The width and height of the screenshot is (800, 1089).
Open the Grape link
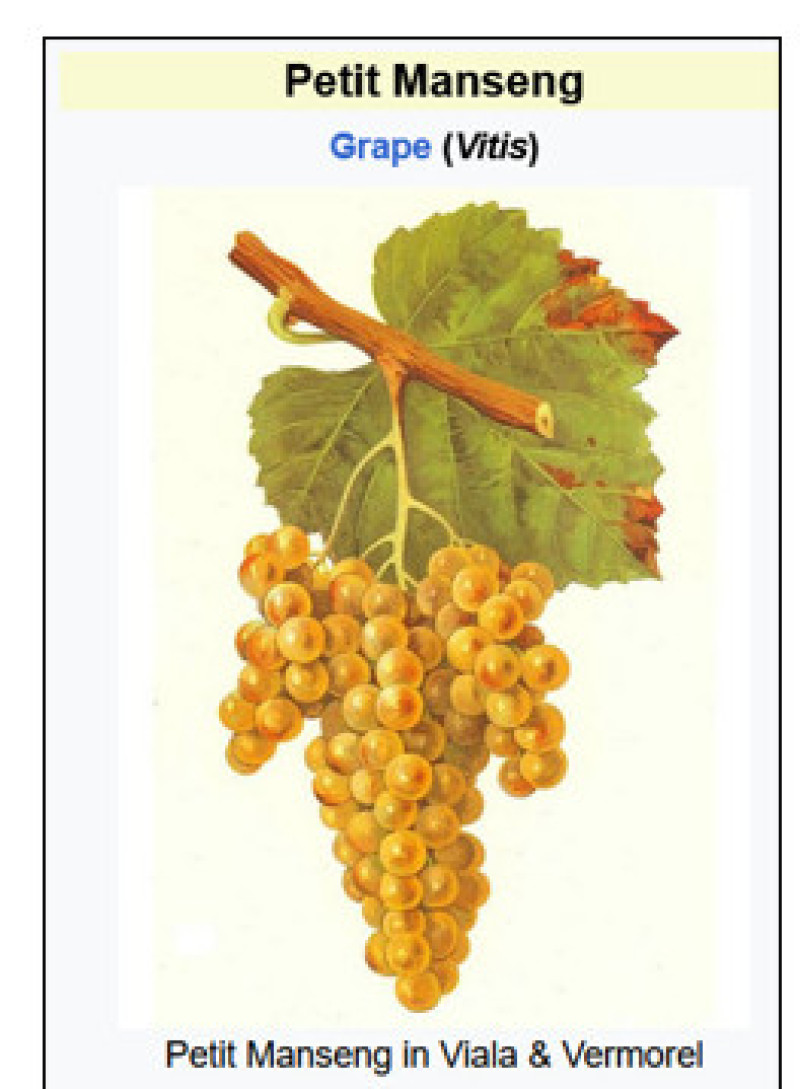[379, 148]
